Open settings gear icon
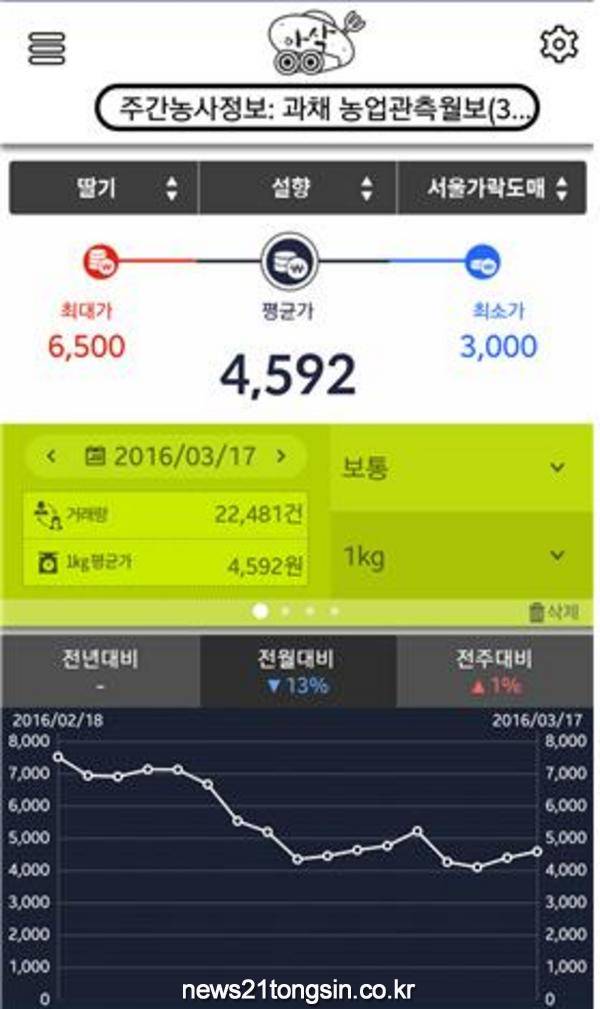The height and width of the screenshot is (1009, 600). click(x=558, y=45)
